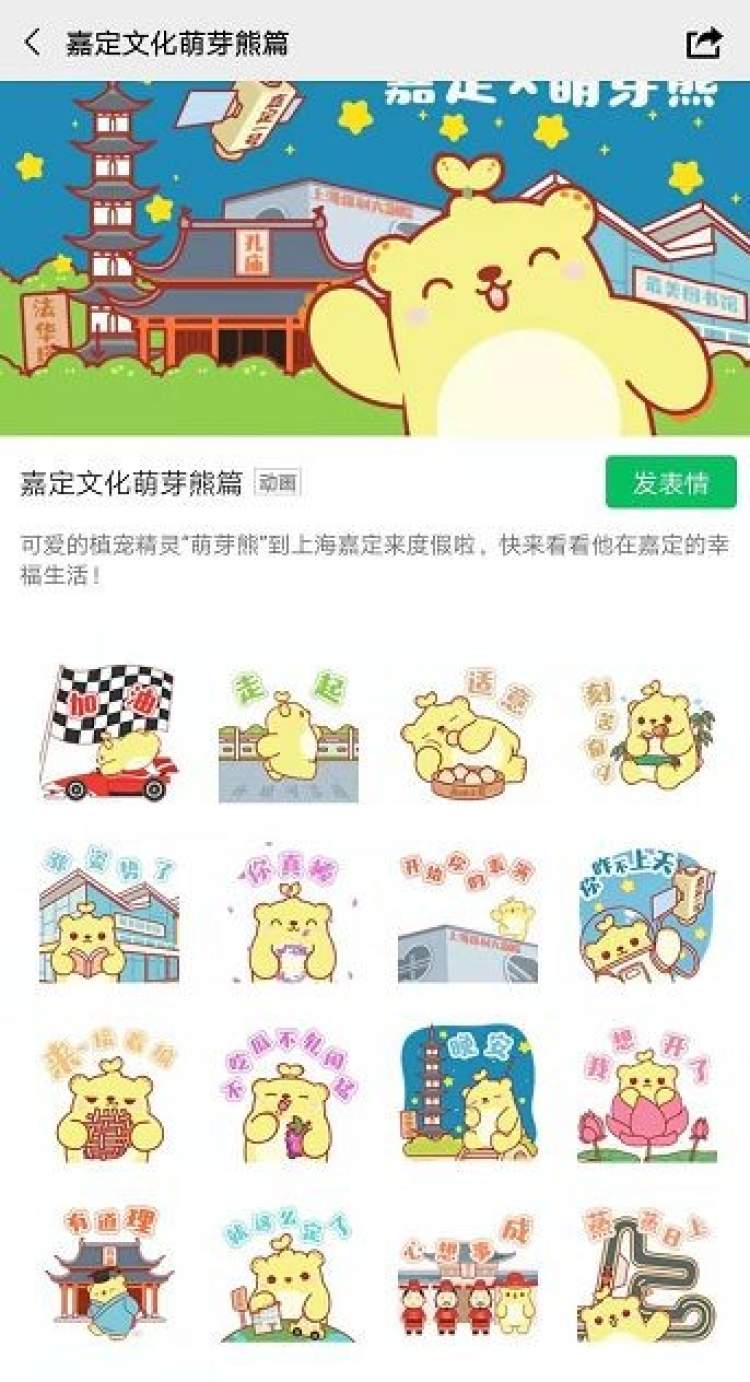Open the 走起 sticker
The height and width of the screenshot is (1382, 750).
point(288,735)
